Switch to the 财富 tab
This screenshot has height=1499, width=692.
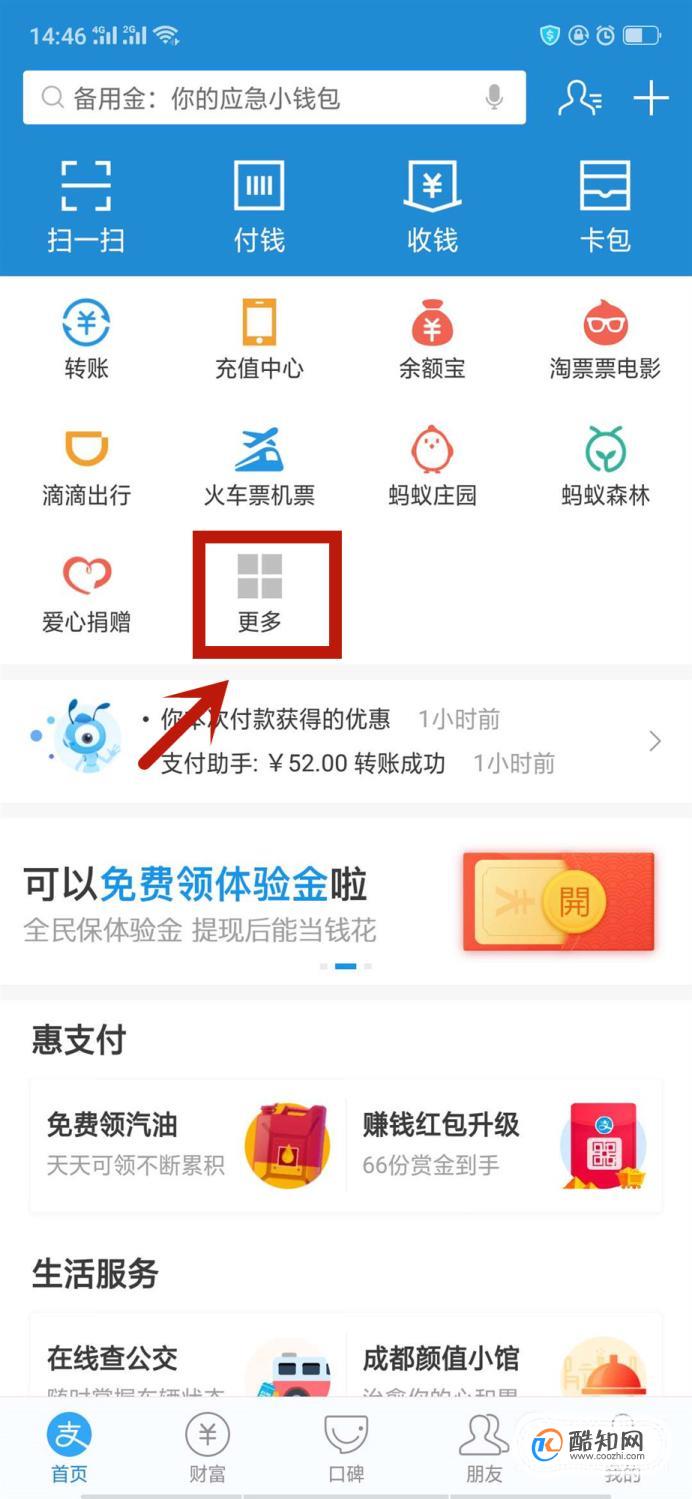pyautogui.click(x=207, y=1448)
